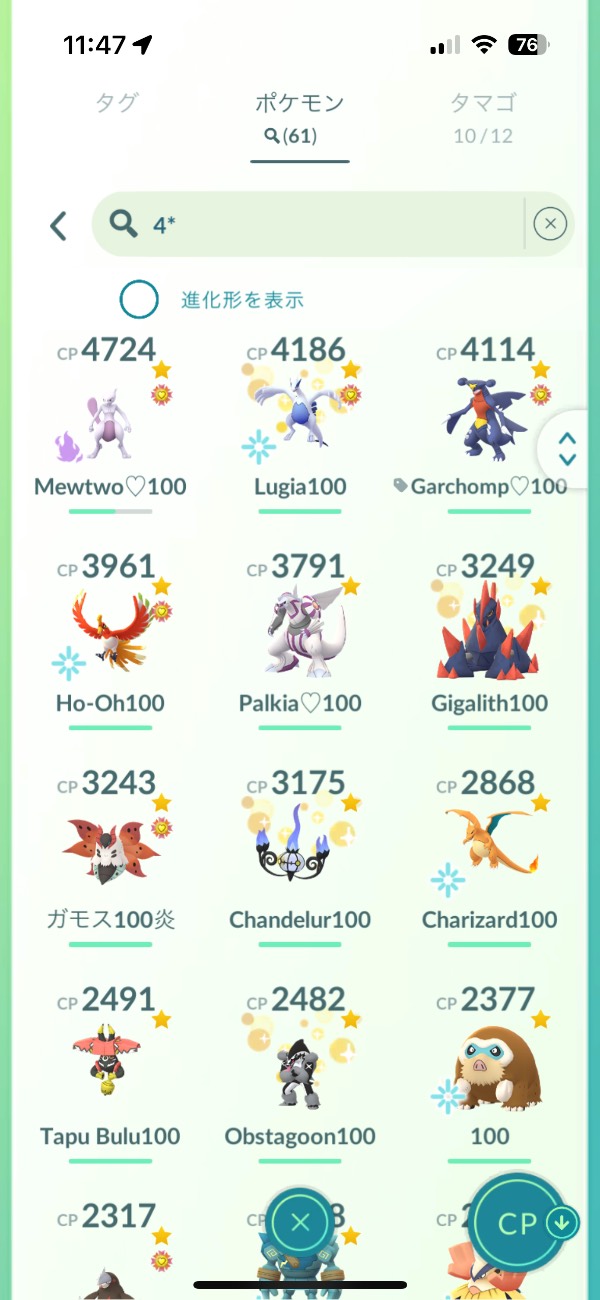Select ガモス100炎 with CP 3243
Image resolution: width=600 pixels, height=1300 pixels.
pos(110,856)
